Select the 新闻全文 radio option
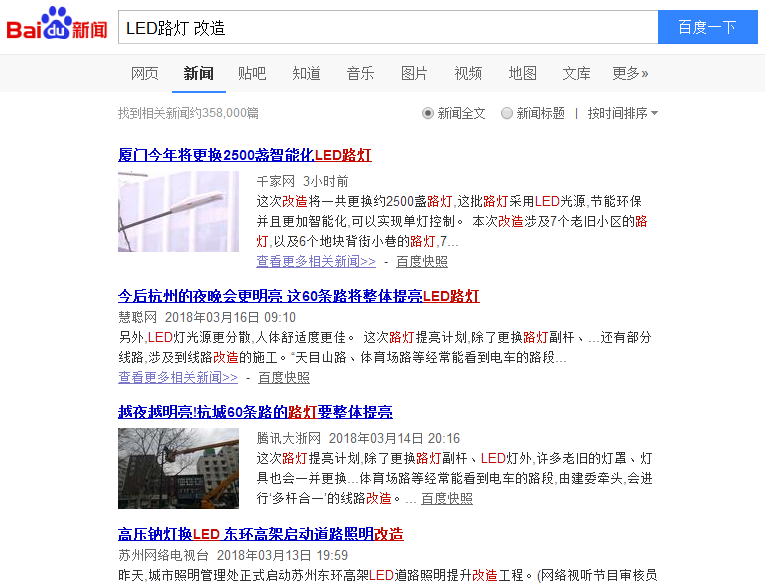 pos(429,113)
